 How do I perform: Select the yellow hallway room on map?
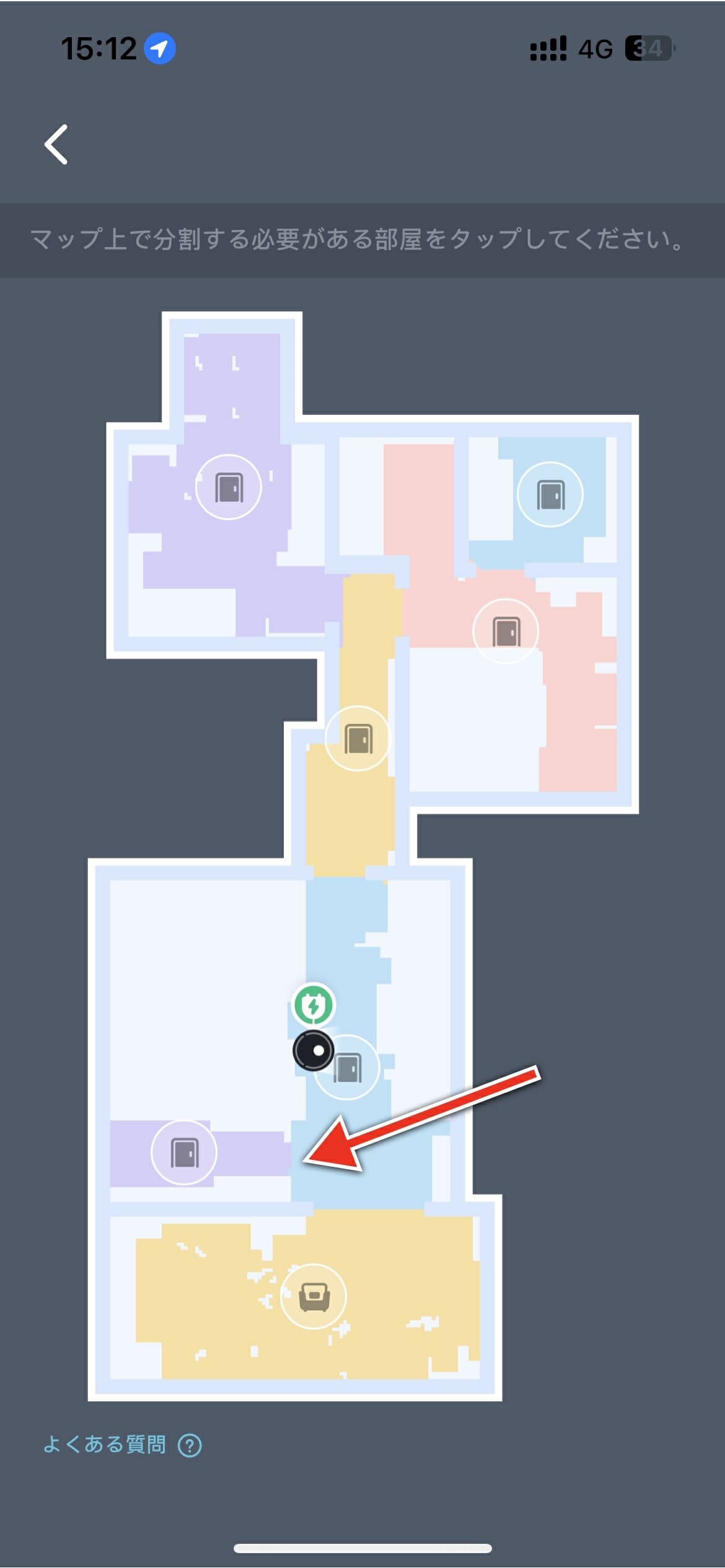(x=358, y=738)
